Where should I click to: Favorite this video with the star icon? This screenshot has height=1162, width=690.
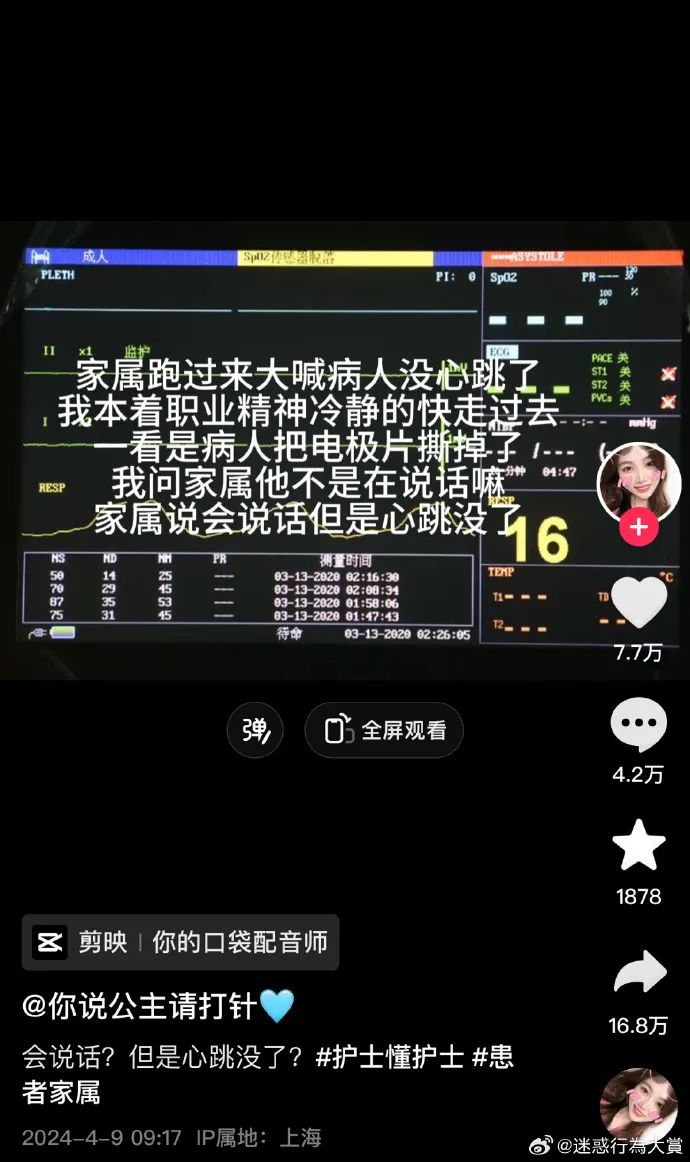click(638, 846)
